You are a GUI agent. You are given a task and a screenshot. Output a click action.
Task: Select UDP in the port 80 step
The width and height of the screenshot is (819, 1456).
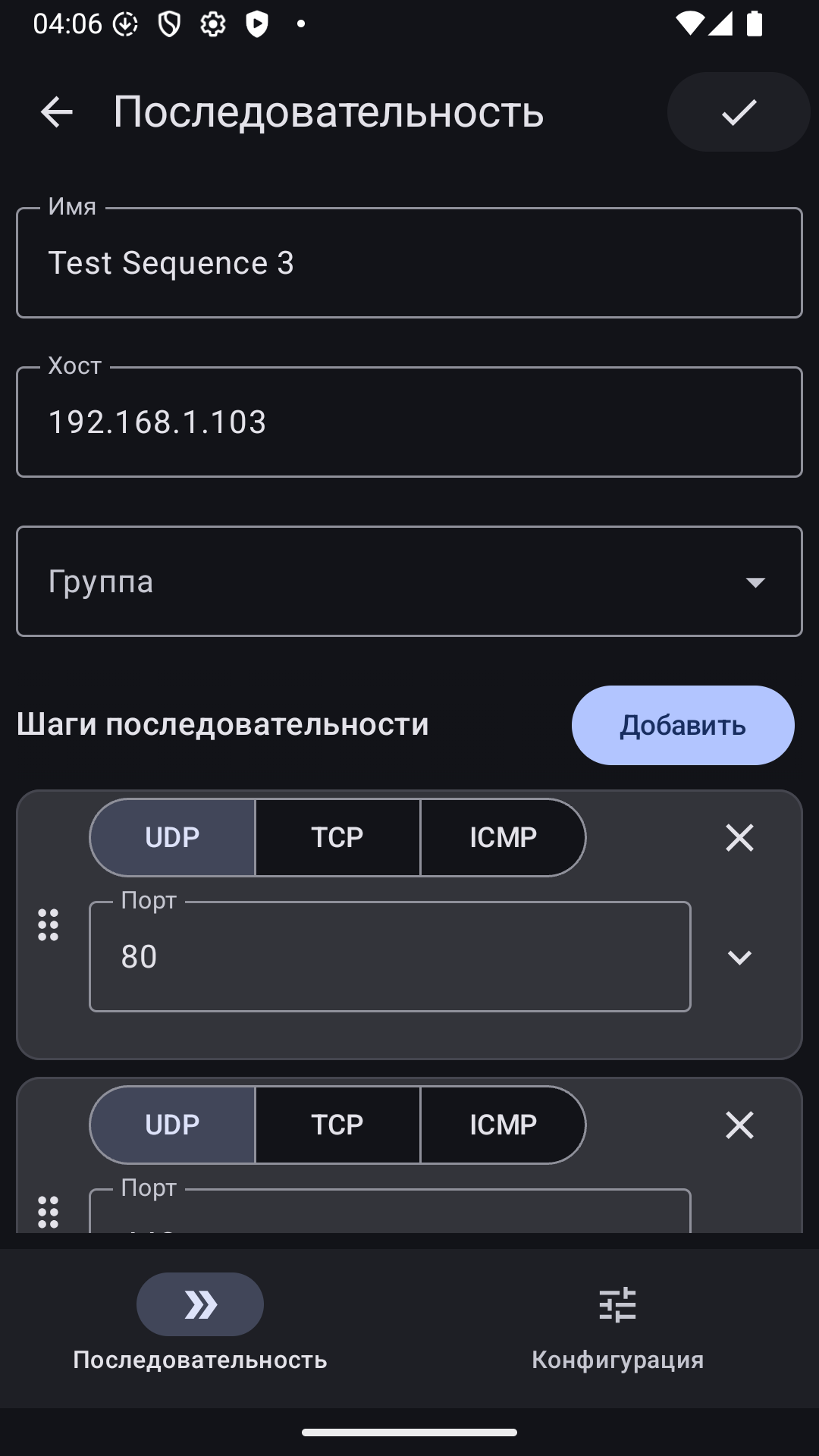173,837
